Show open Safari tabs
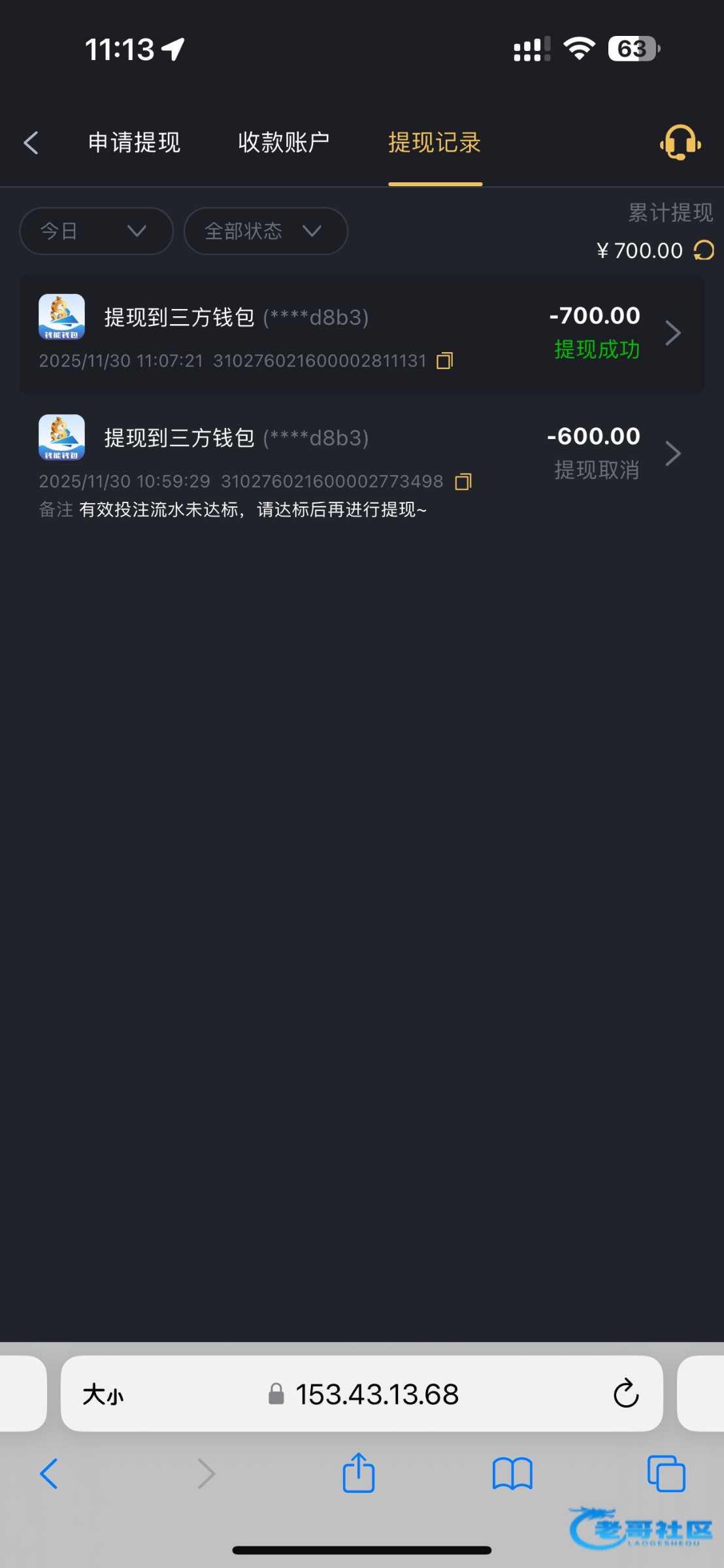This screenshot has height=1568, width=724. tap(666, 1474)
